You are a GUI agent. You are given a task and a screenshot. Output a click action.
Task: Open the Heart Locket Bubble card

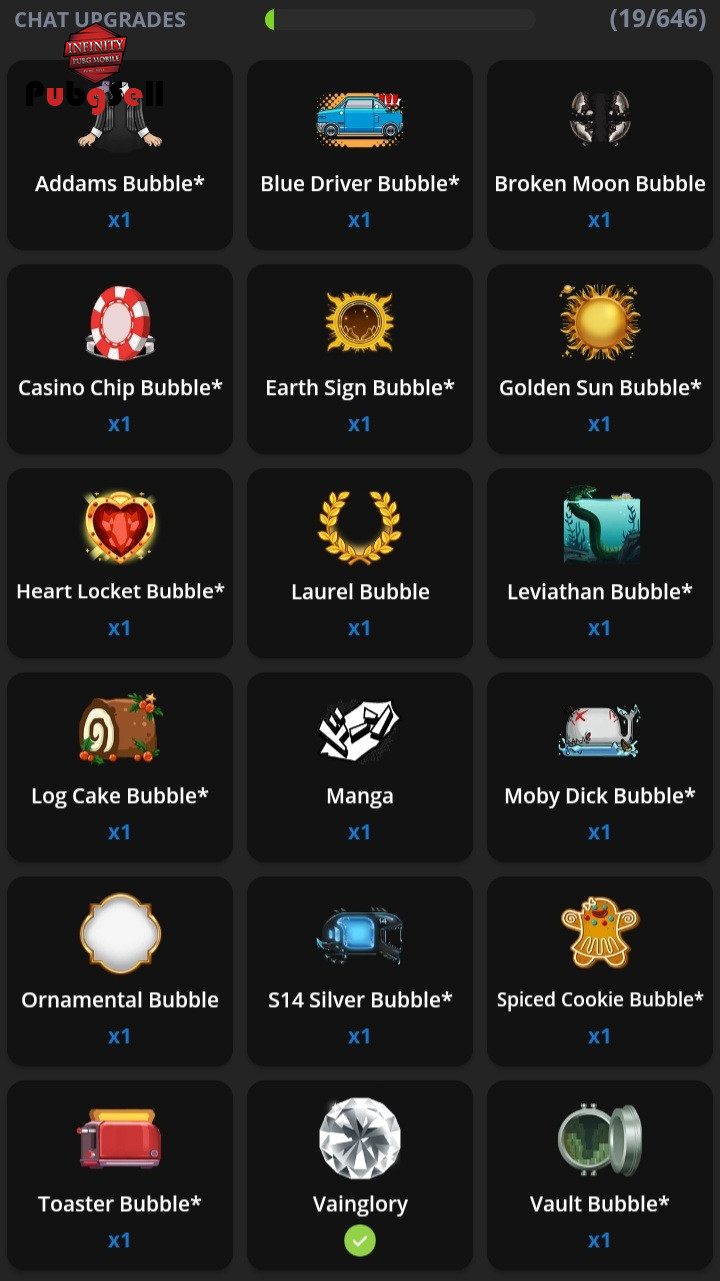(x=120, y=563)
